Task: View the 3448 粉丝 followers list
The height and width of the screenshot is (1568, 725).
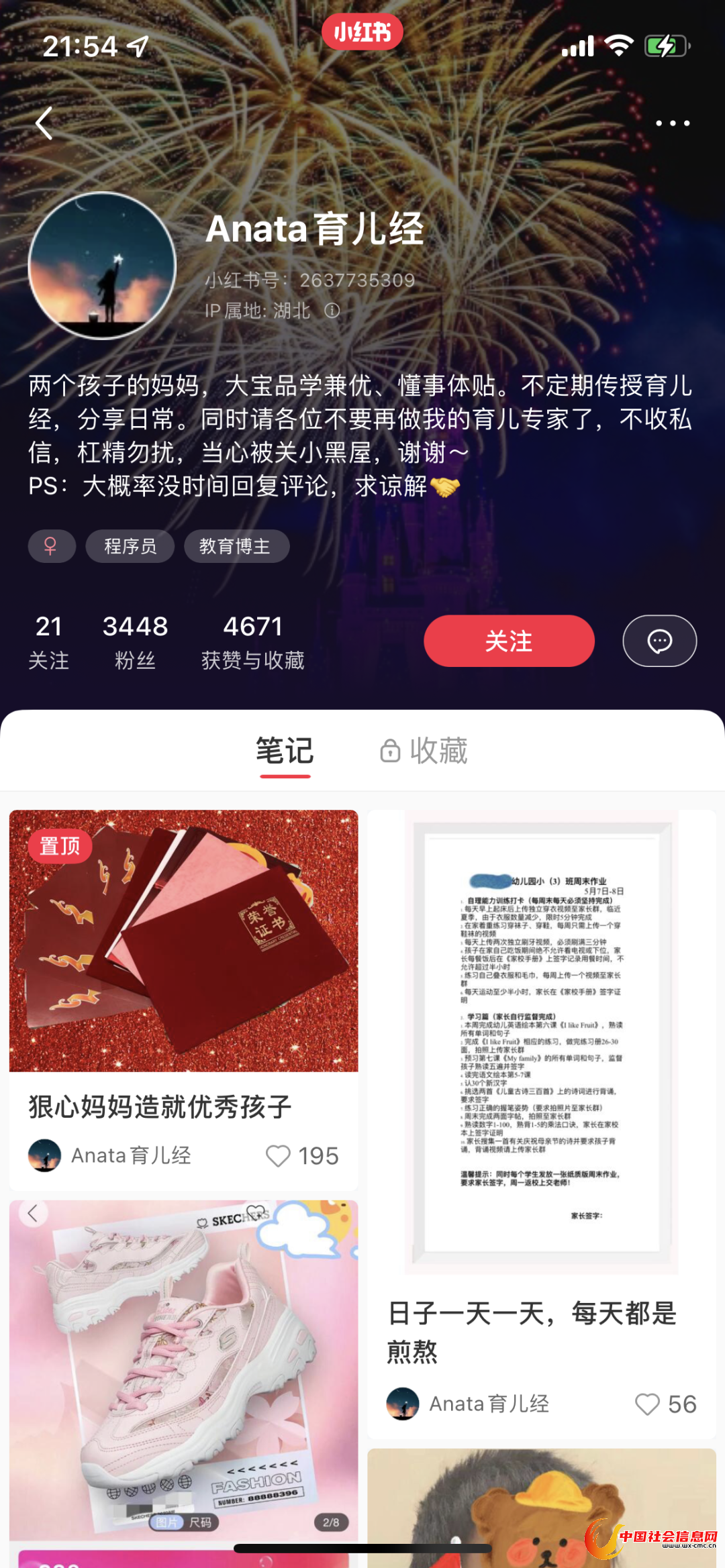Action: click(135, 641)
